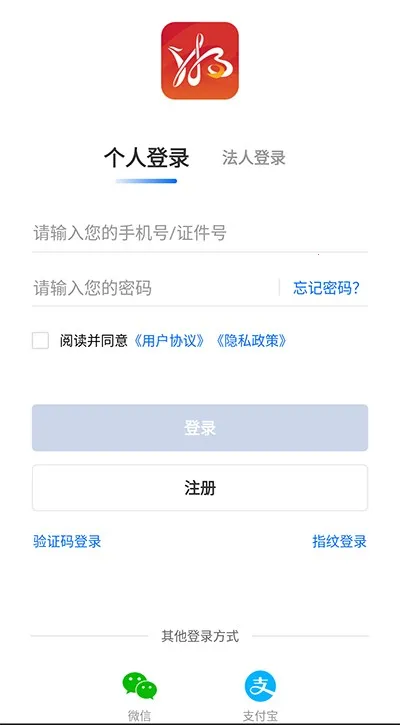Image resolution: width=400 pixels, height=725 pixels.
Task: Open the 《用户协议》 link
Action: point(169,341)
